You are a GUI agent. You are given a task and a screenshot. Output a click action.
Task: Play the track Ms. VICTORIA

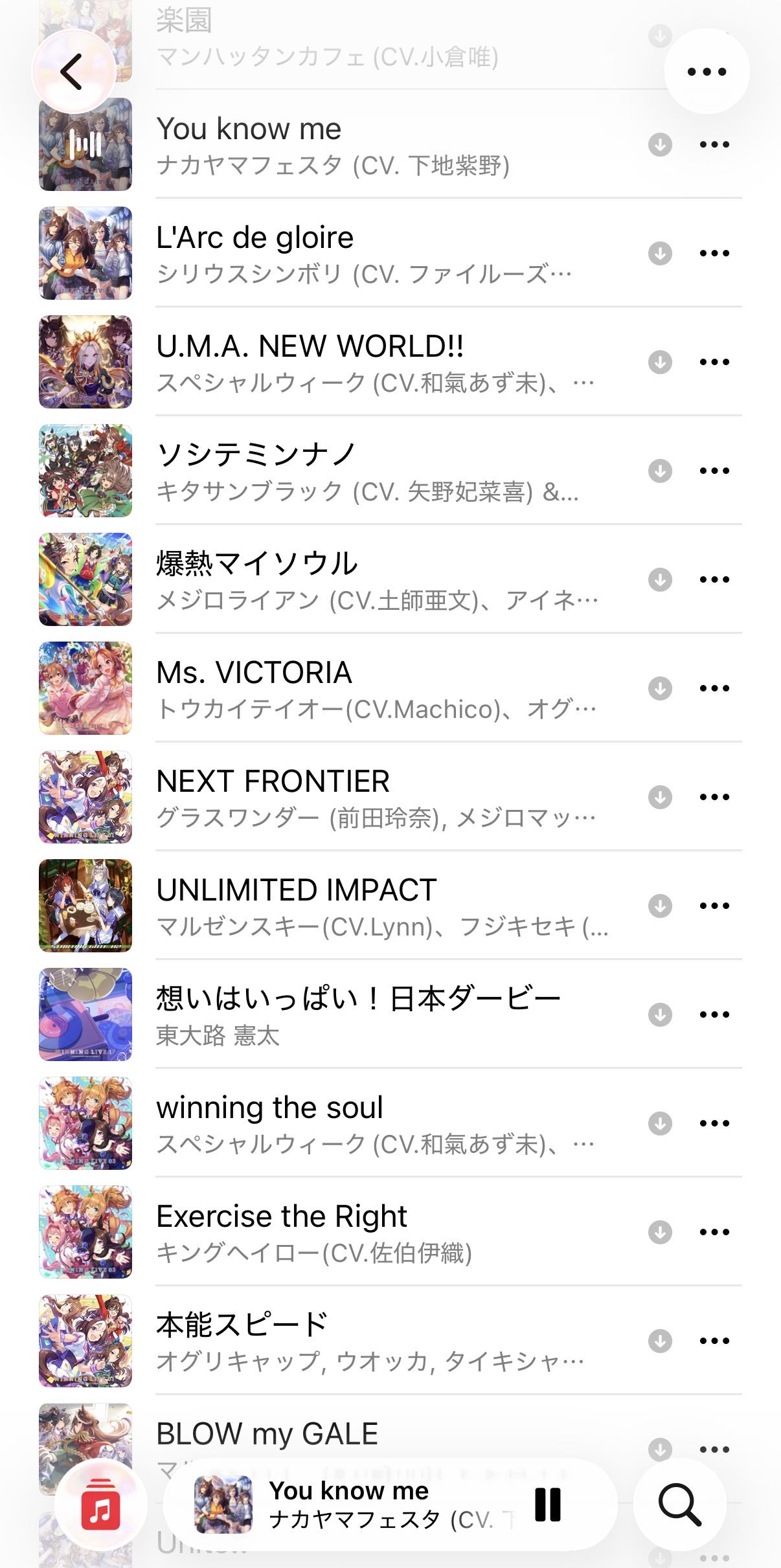[x=363, y=688]
